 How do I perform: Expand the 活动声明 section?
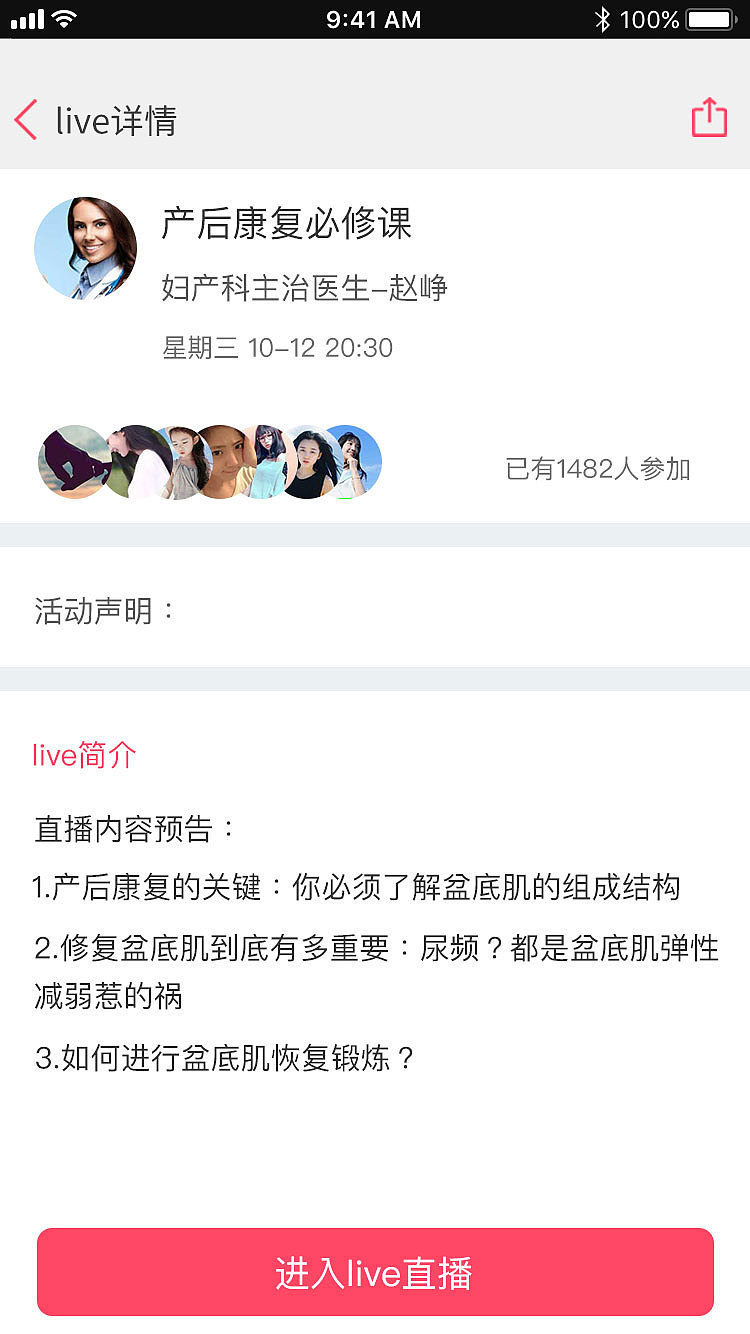pyautogui.click(x=100, y=608)
